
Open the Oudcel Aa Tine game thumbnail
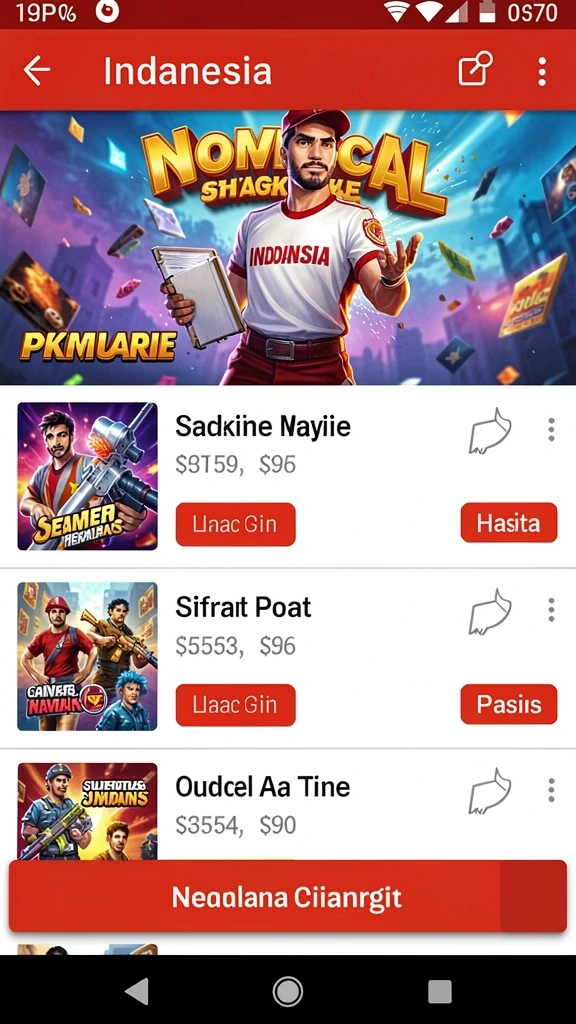(88, 812)
